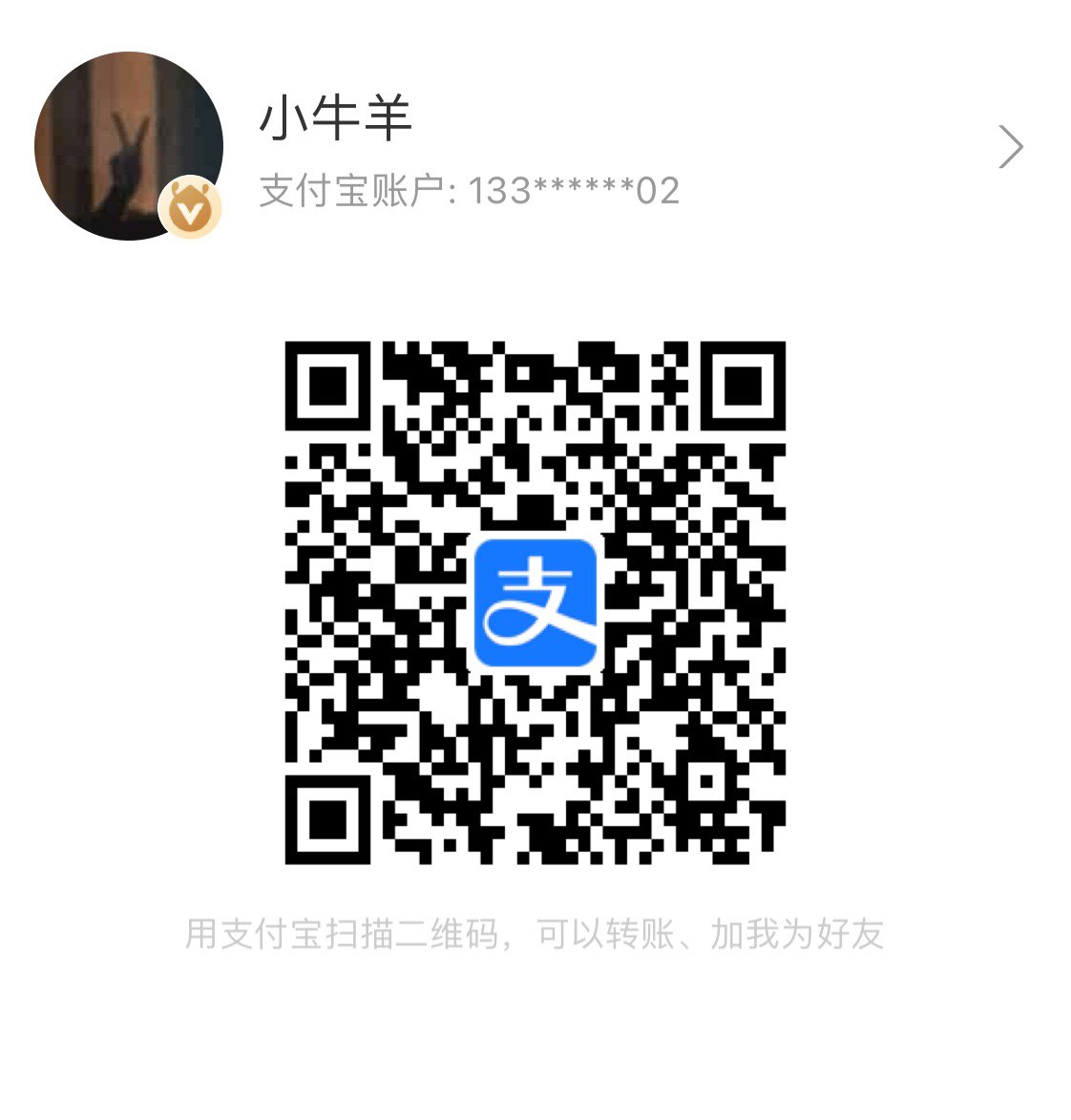Tap the white background above the QR code
This screenshot has width=1071, height=1120.
(535, 286)
